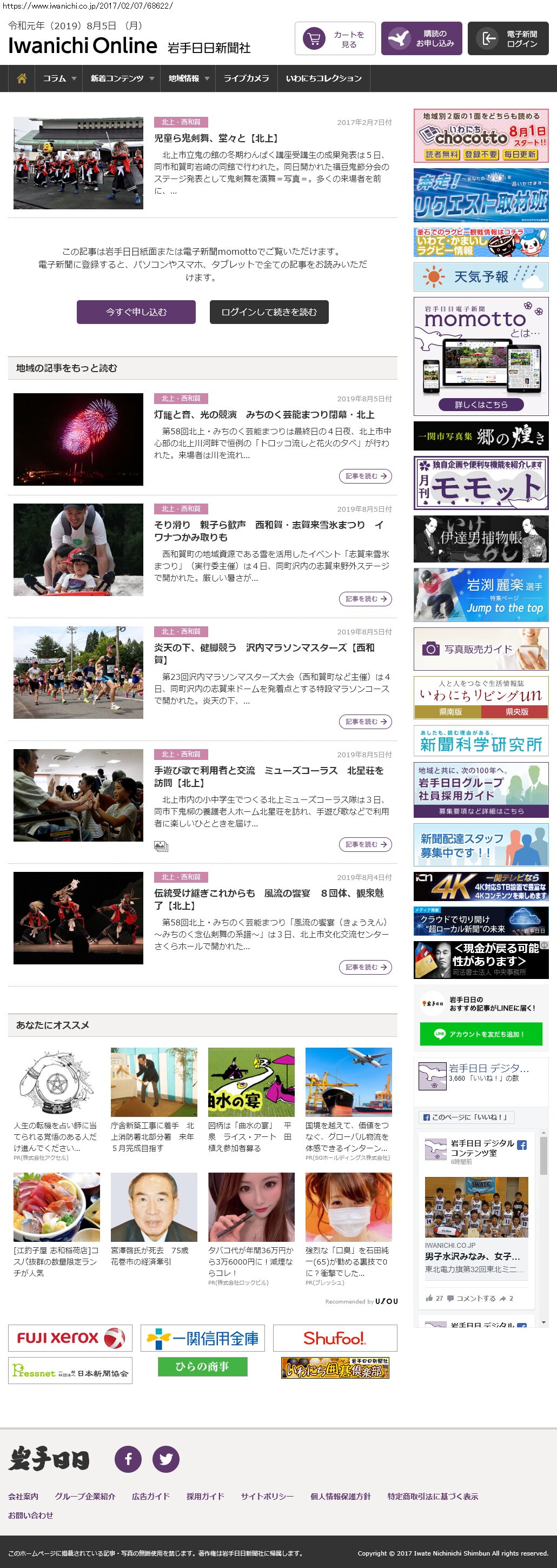Open the Facebook icon in footer
This screenshot has width=557, height=1568.
click(x=129, y=1459)
